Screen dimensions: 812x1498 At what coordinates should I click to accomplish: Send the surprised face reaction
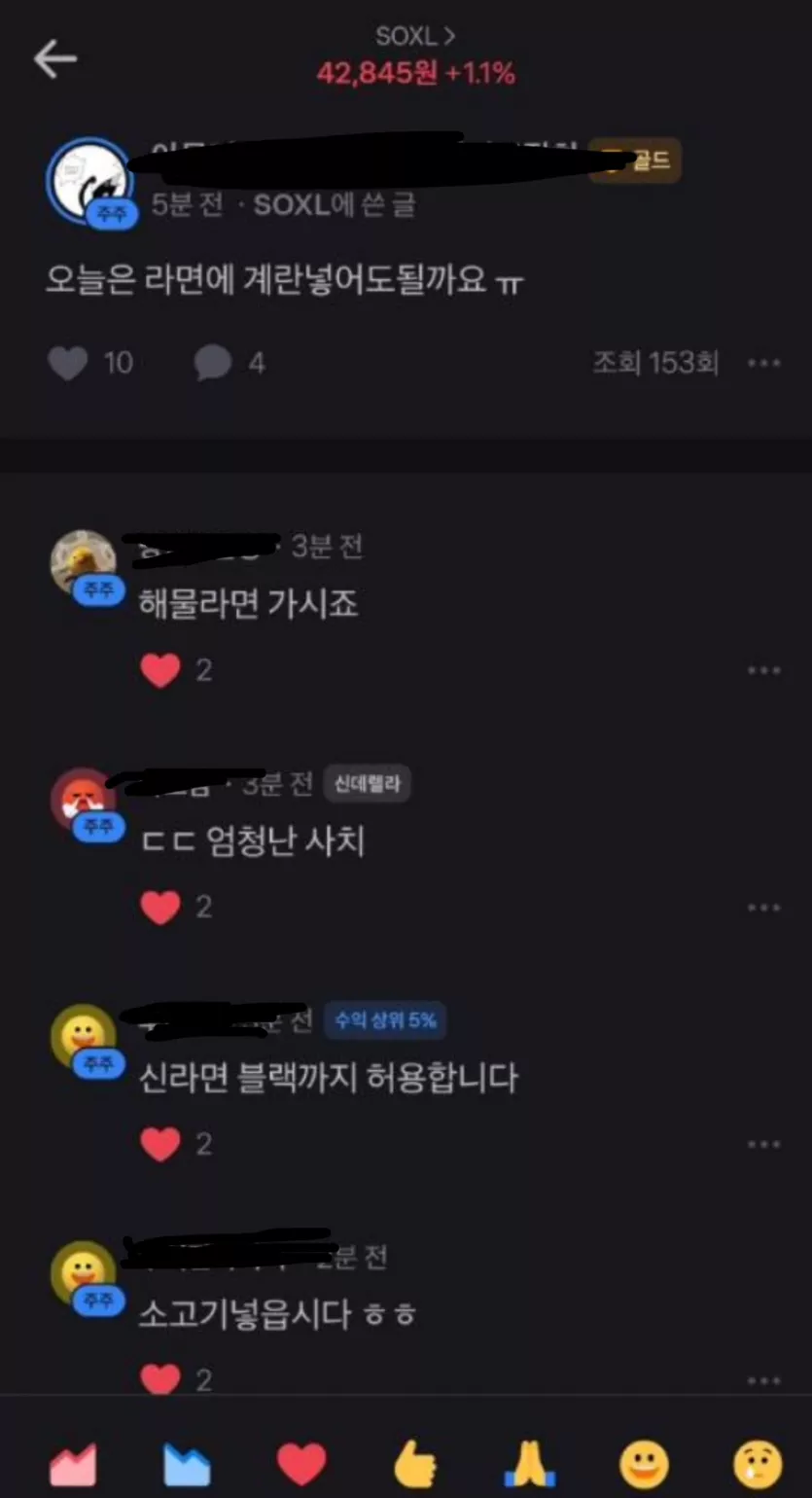758,1465
